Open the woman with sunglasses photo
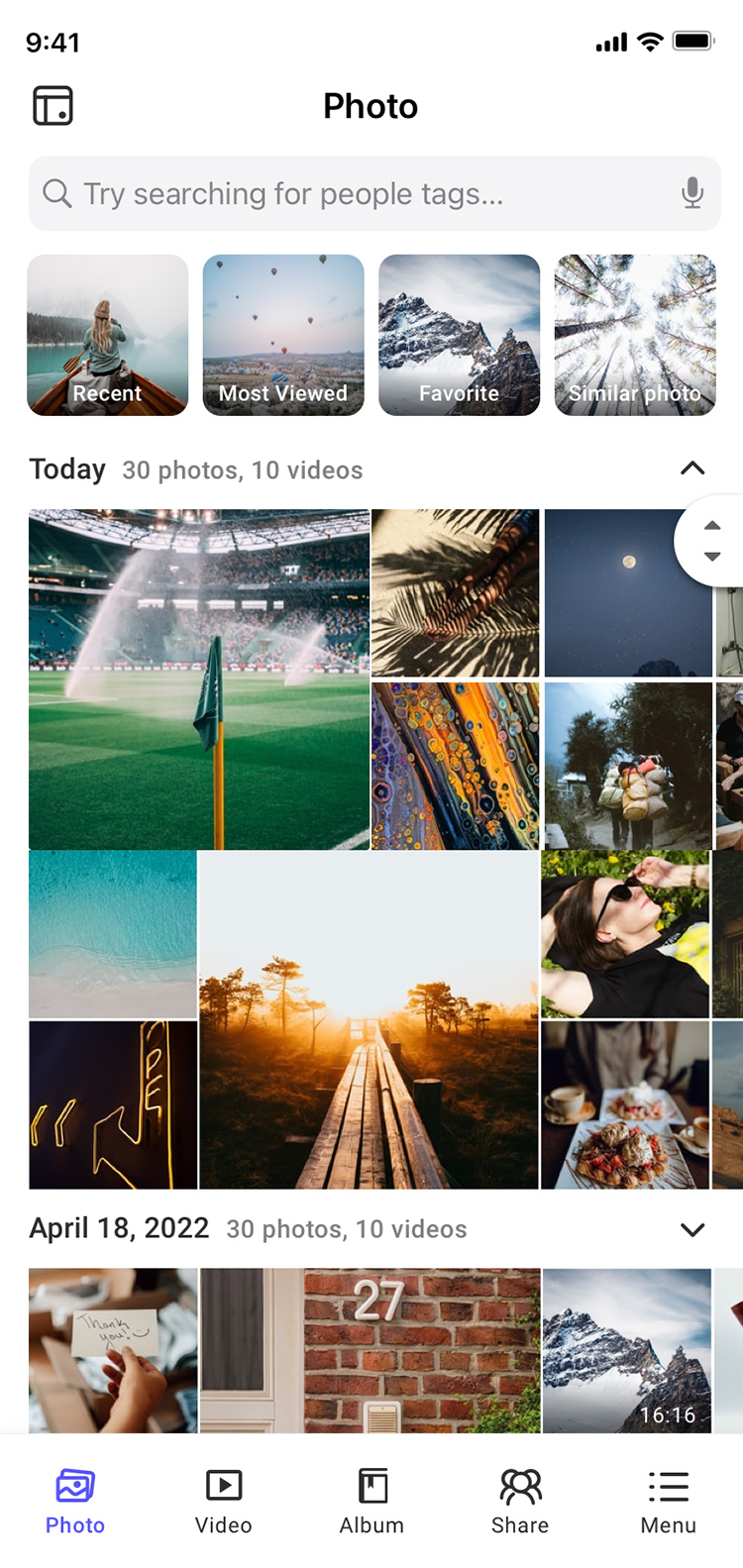This screenshot has width=743, height=1568. click(x=625, y=934)
